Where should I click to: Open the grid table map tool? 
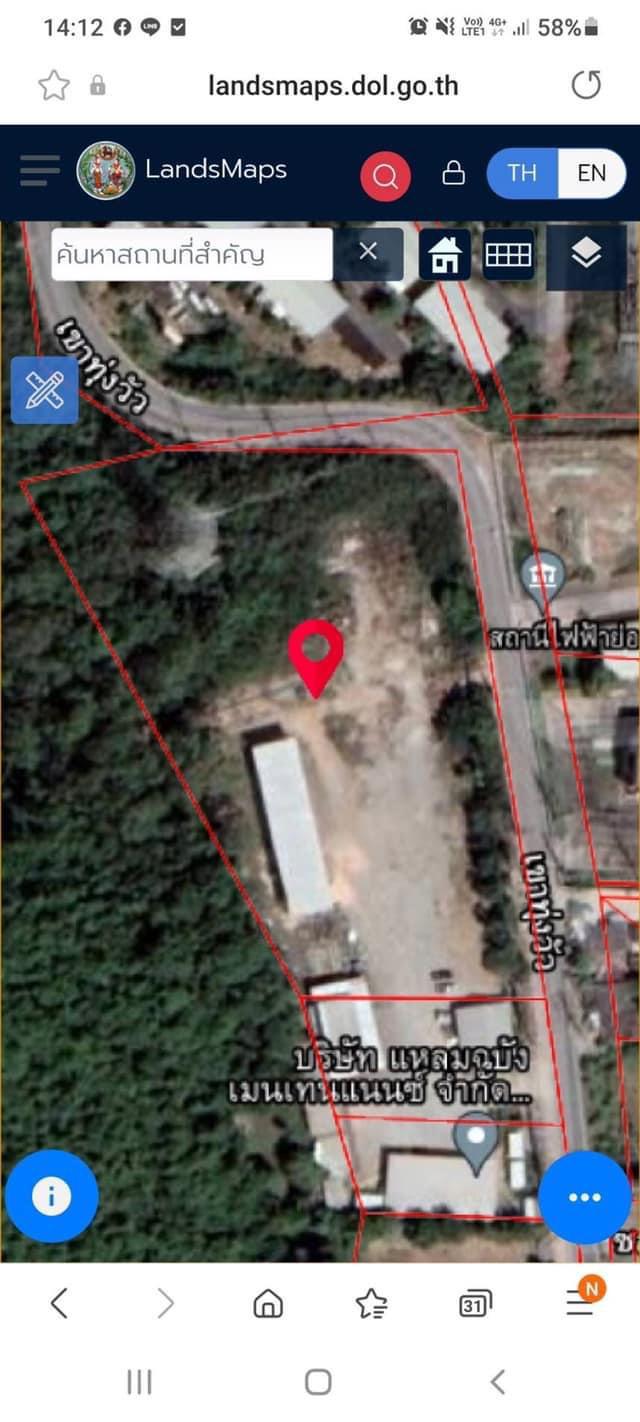point(508,254)
